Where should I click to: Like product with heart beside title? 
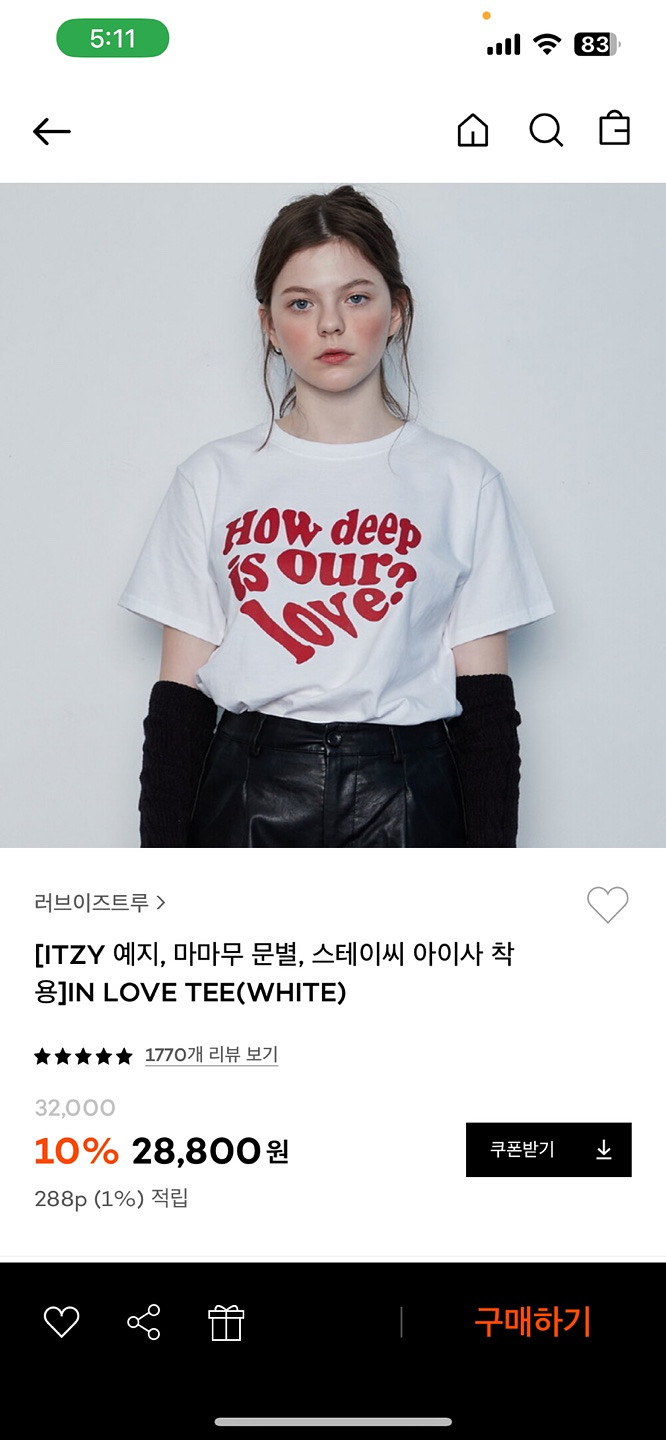(607, 905)
